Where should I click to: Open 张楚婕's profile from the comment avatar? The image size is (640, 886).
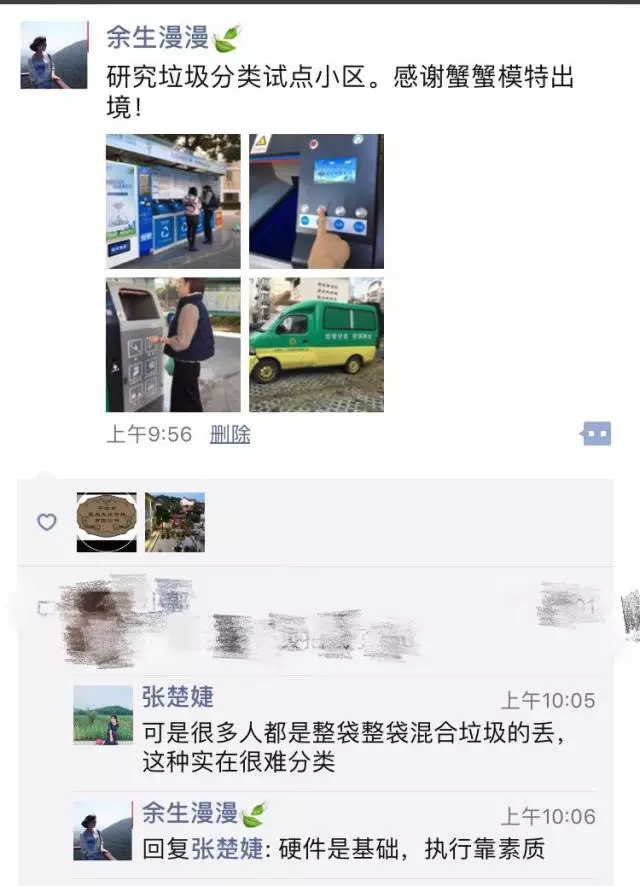(103, 714)
